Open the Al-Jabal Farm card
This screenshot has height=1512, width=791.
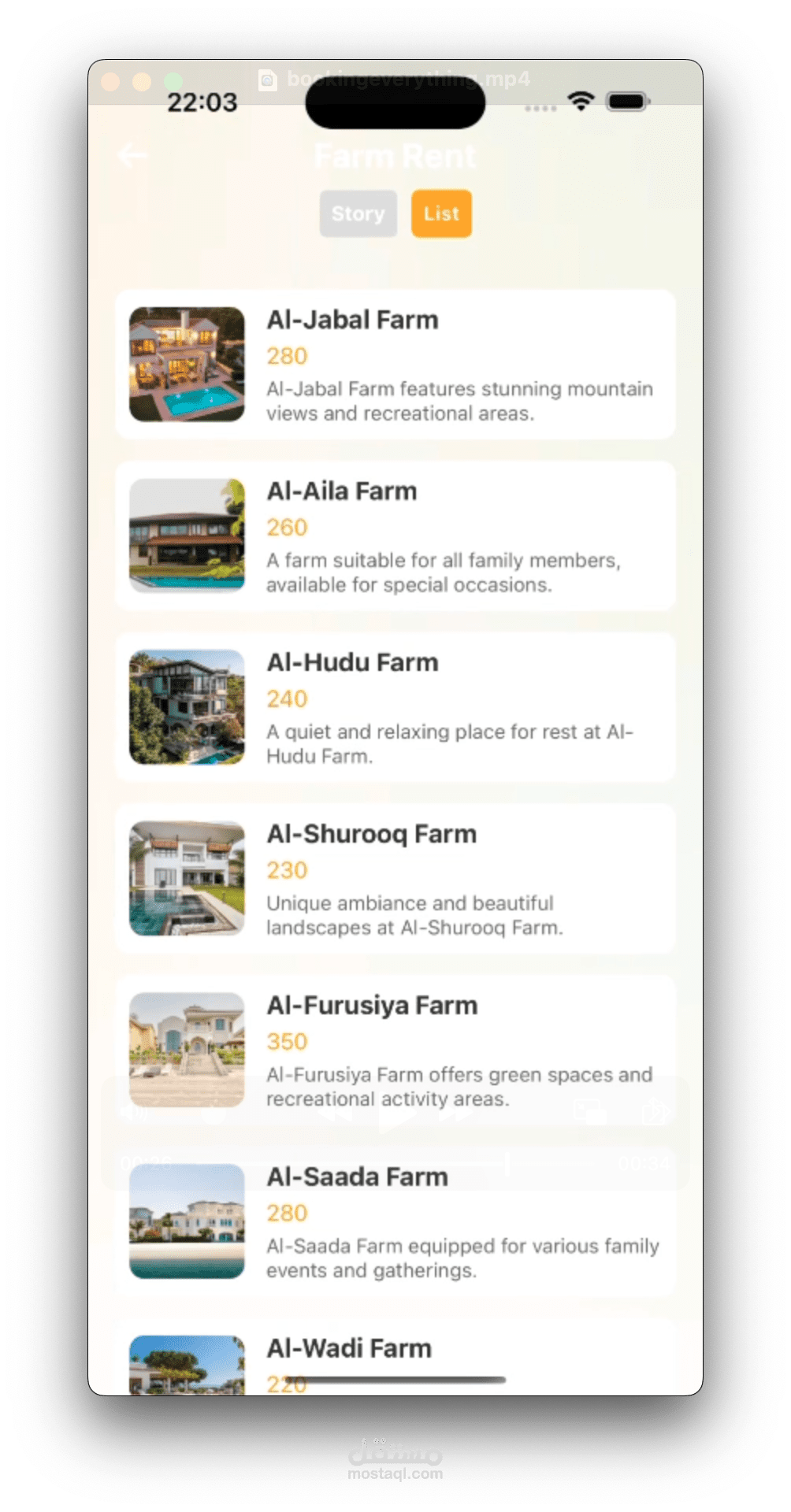point(395,365)
